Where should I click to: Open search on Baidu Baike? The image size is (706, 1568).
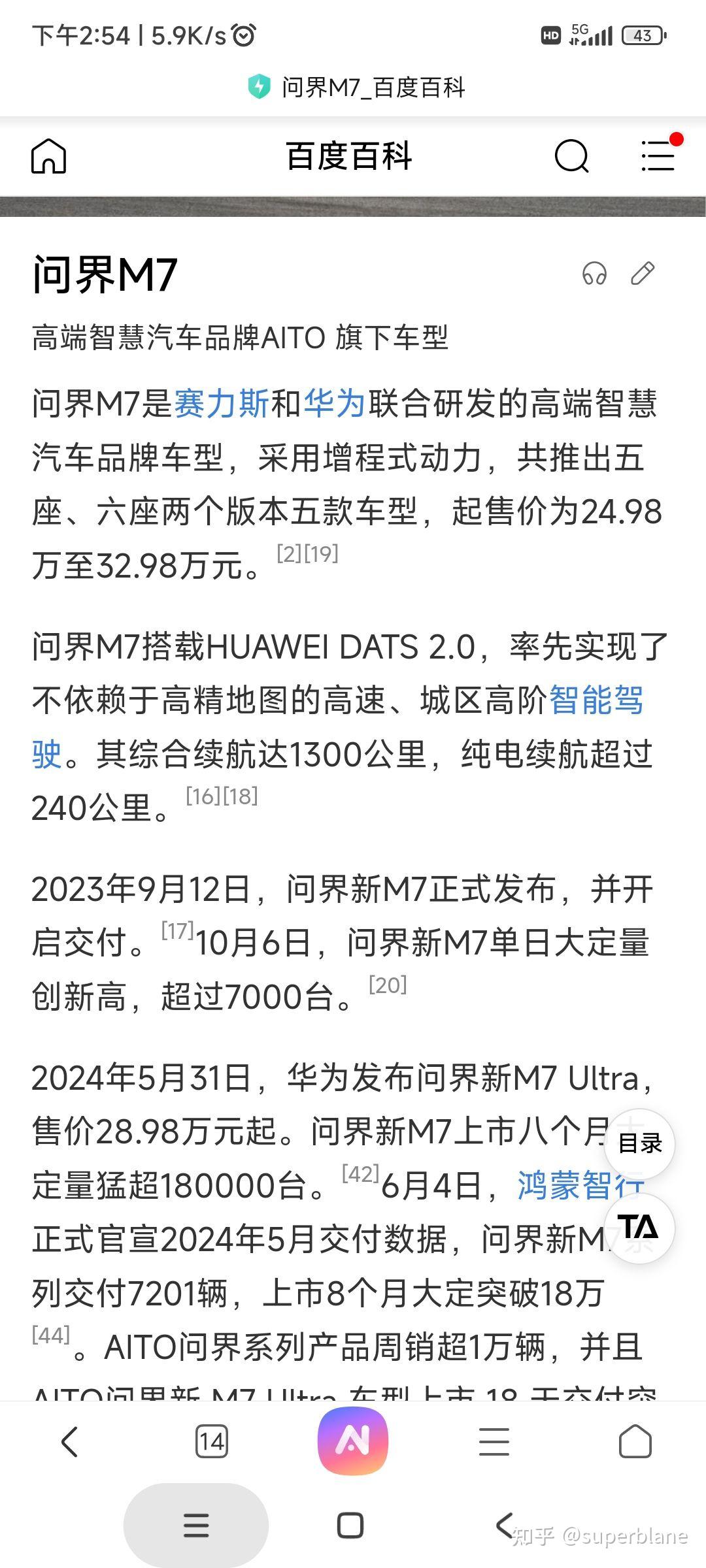(x=572, y=156)
